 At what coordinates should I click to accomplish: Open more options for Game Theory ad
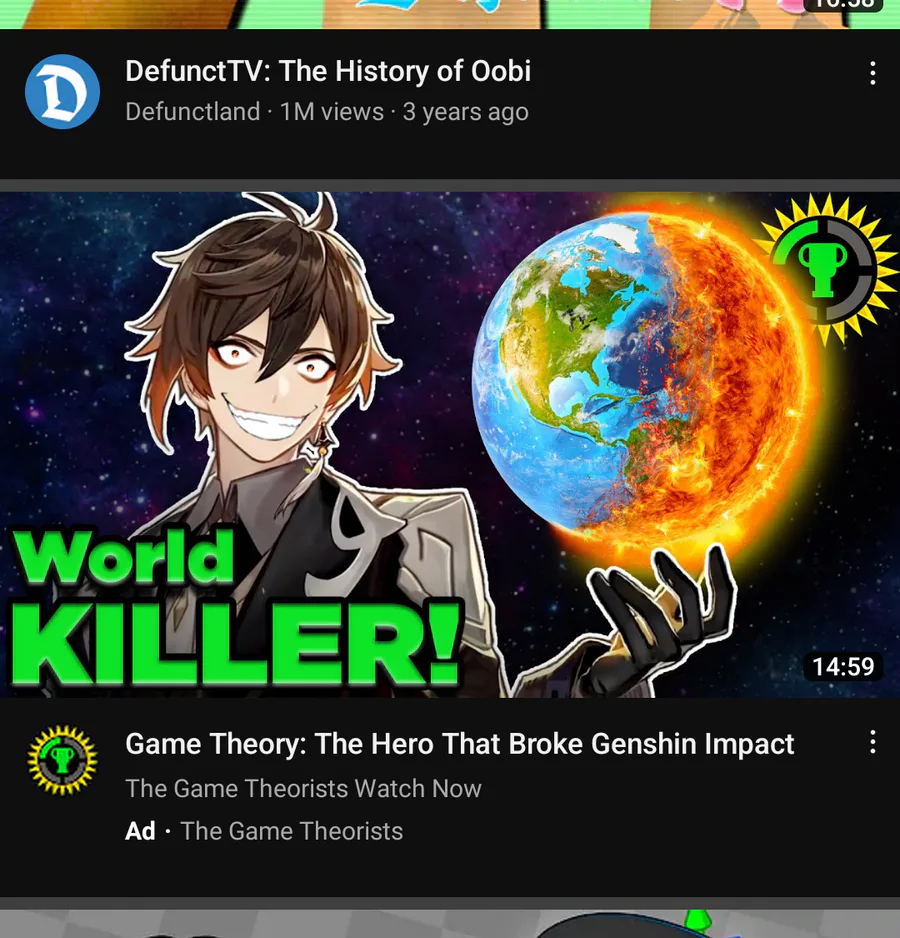872,742
